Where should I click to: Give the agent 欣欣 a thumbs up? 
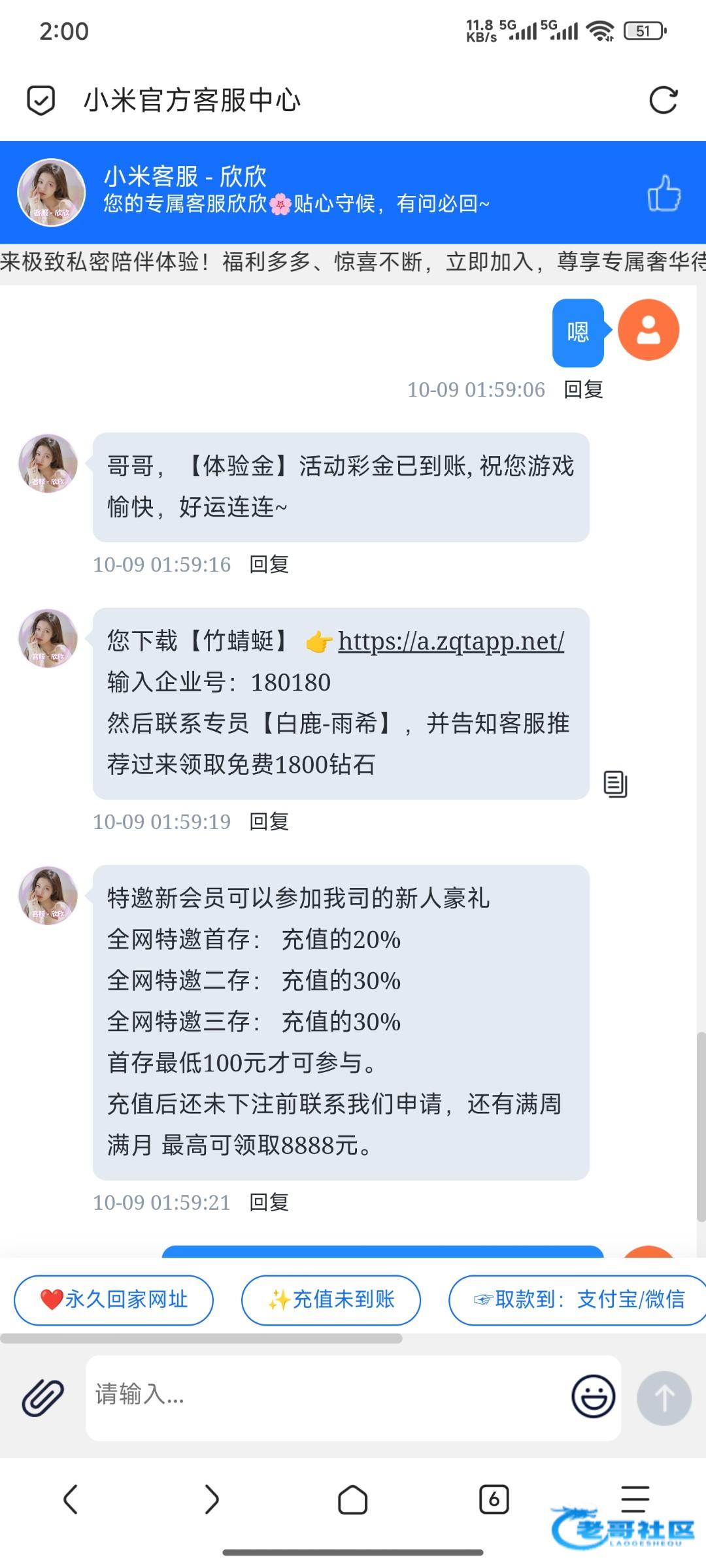[x=664, y=193]
